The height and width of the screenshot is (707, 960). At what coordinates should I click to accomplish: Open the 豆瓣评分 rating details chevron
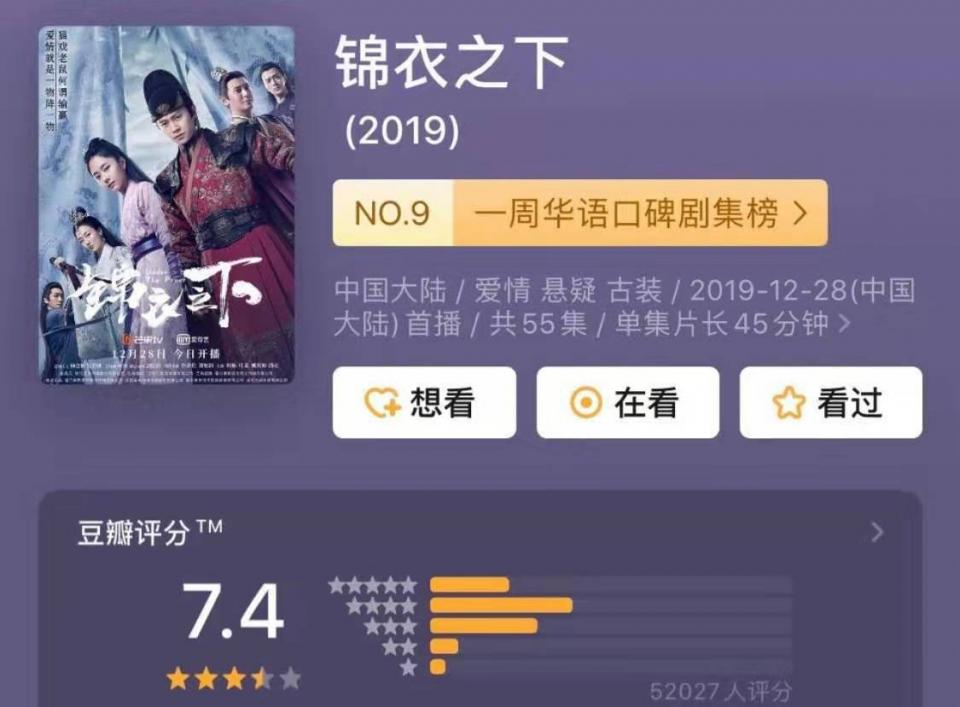pos(877,532)
